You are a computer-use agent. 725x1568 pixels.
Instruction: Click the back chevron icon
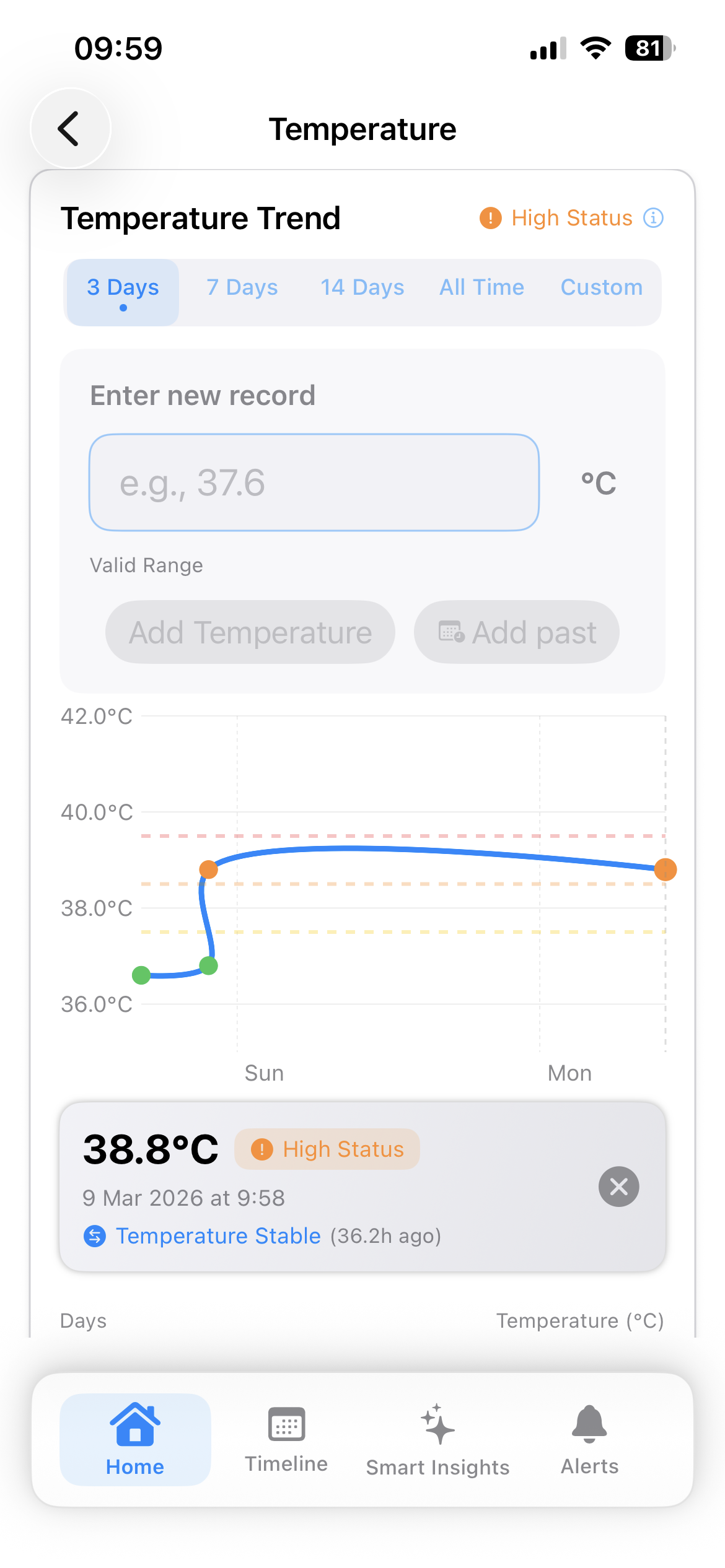pyautogui.click(x=69, y=129)
